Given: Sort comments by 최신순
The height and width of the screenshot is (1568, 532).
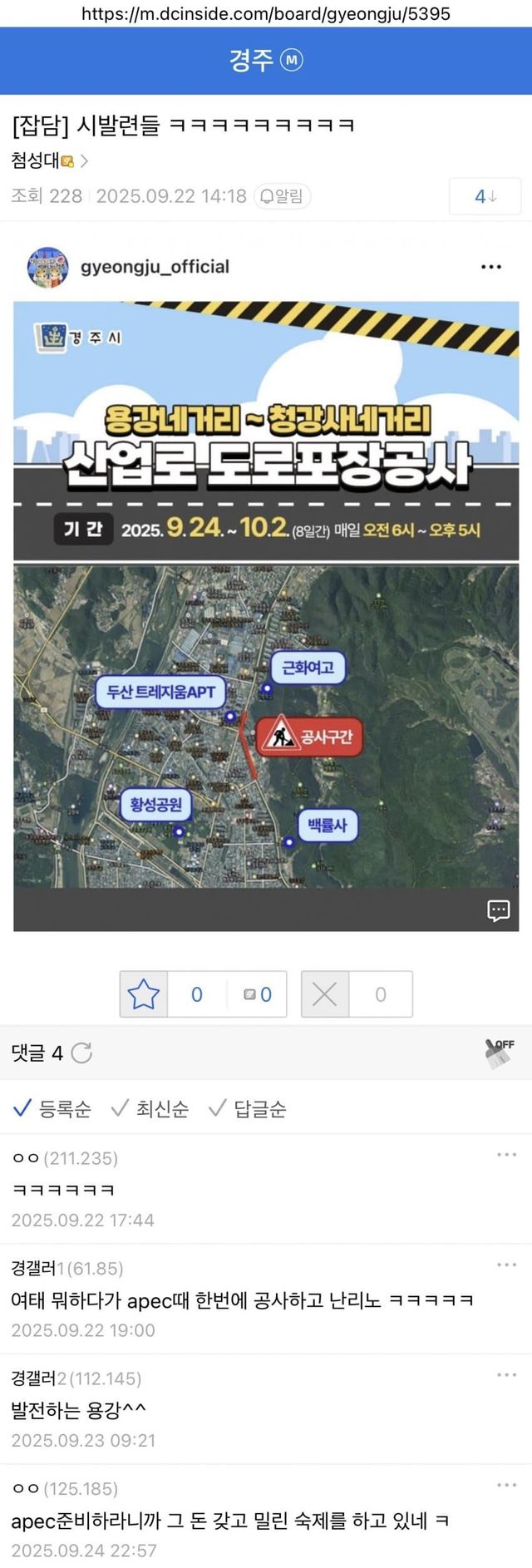Looking at the screenshot, I should [150, 1108].
